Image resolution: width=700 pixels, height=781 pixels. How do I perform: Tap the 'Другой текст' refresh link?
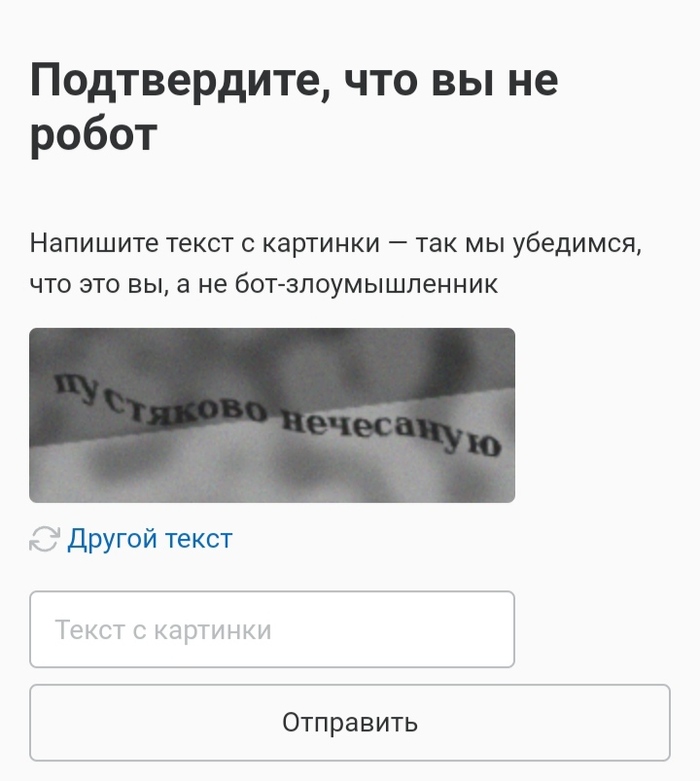(x=149, y=539)
